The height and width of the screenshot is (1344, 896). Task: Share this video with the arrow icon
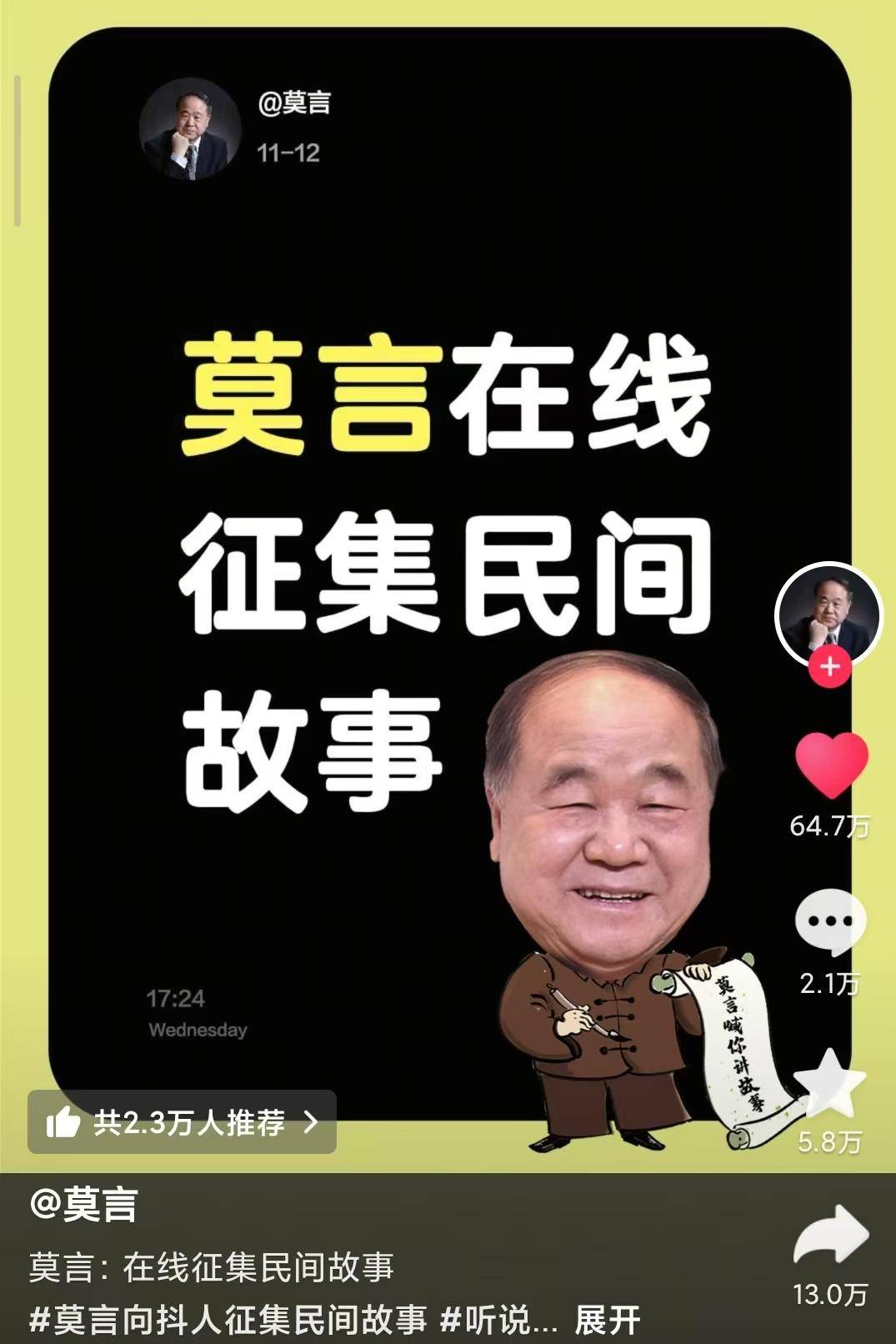[830, 1237]
